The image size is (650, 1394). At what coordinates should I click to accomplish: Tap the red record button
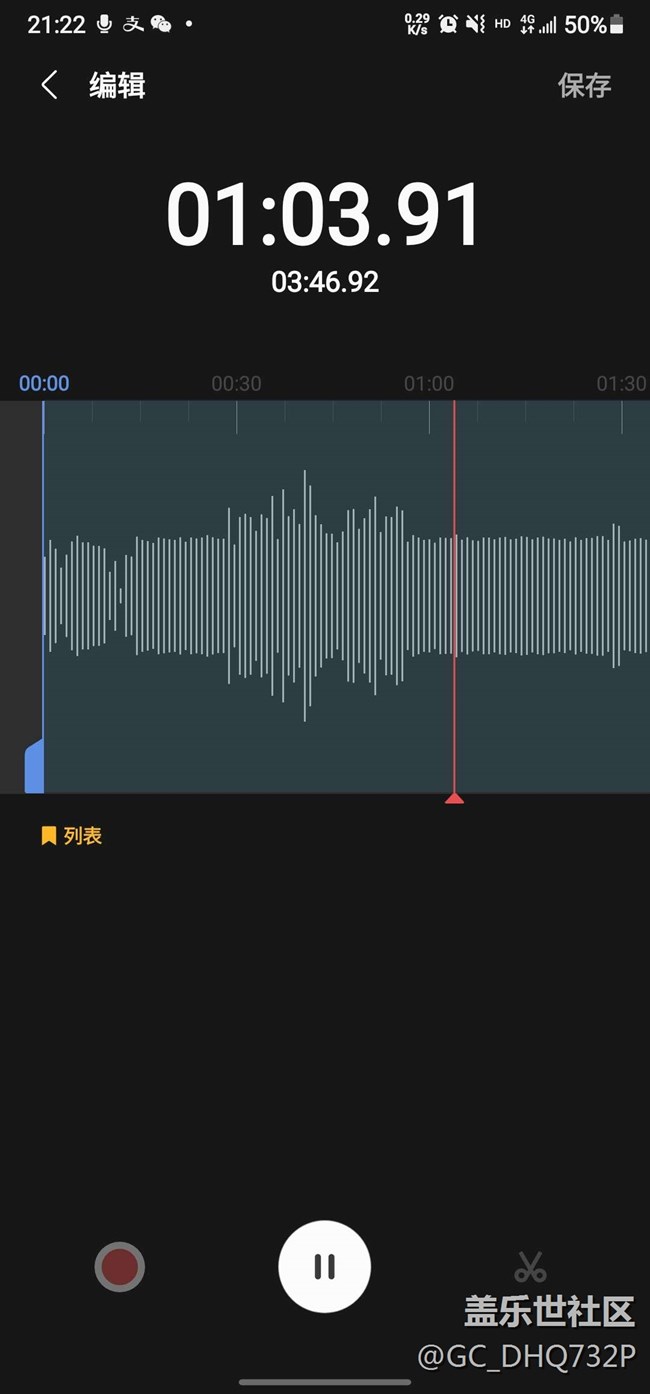click(x=120, y=1267)
